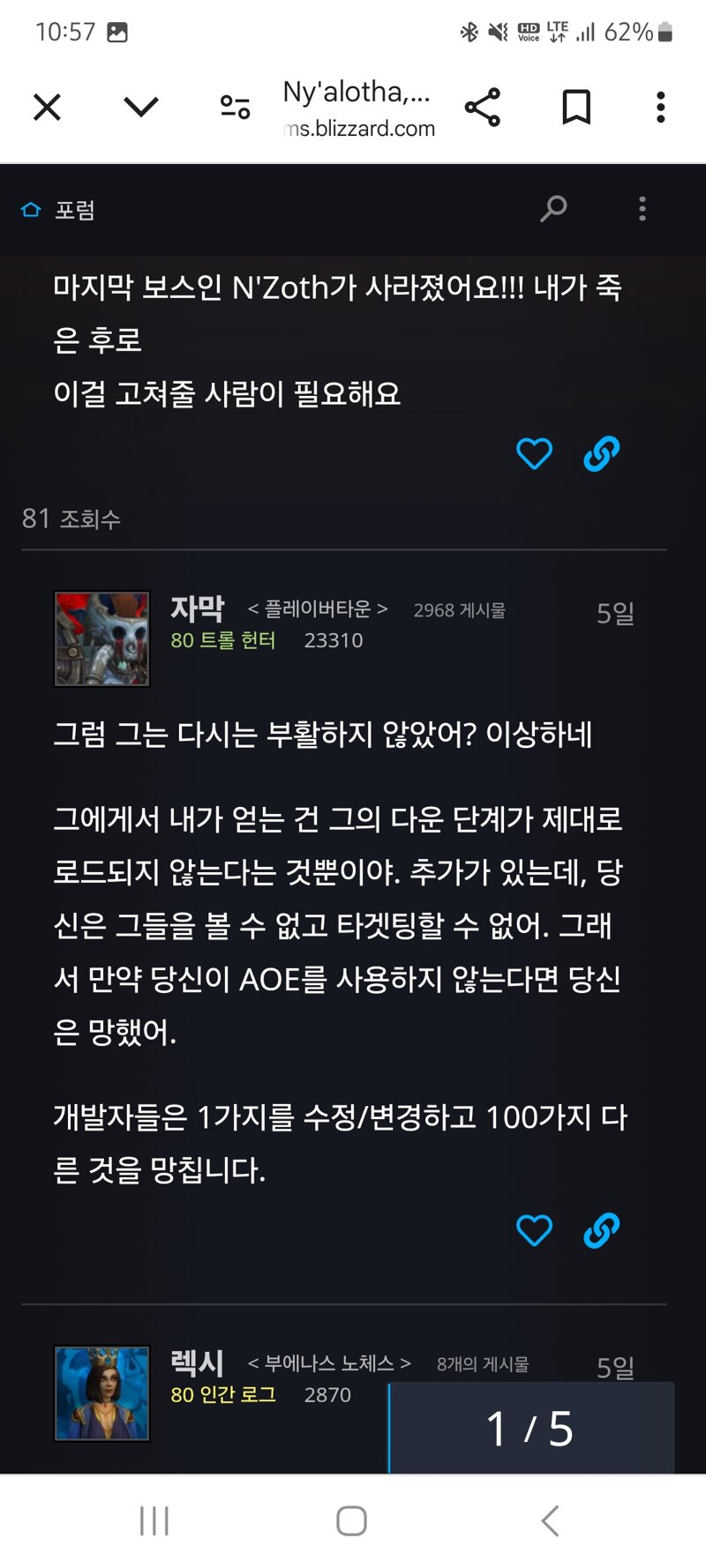Copy link to 자막's reply
The image size is (706, 1568).
point(602,1230)
